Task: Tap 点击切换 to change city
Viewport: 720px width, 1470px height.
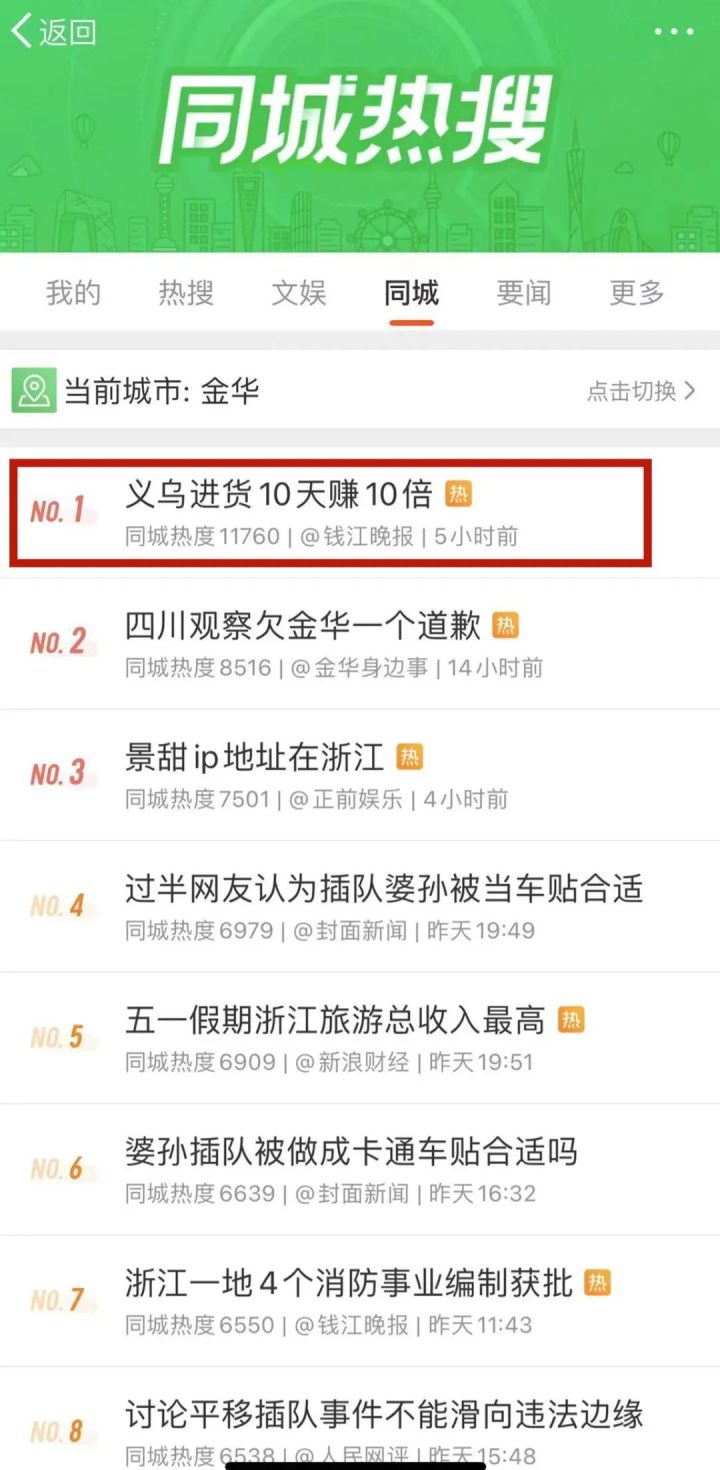Action: click(x=640, y=391)
